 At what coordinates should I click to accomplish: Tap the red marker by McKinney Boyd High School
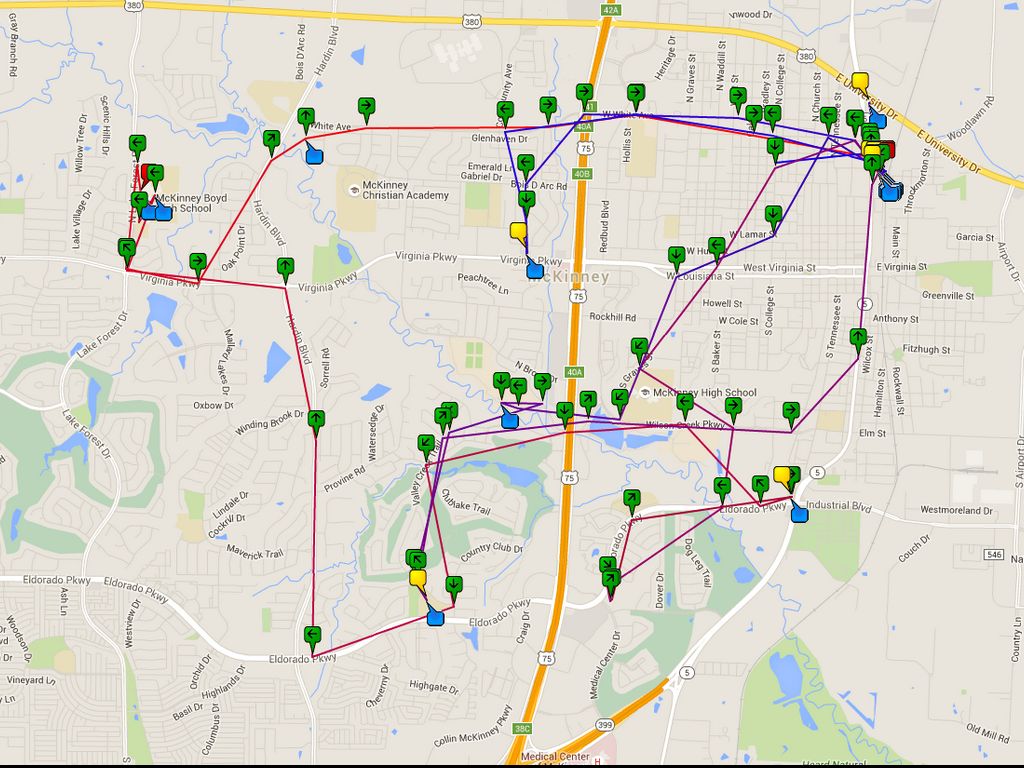(x=148, y=173)
